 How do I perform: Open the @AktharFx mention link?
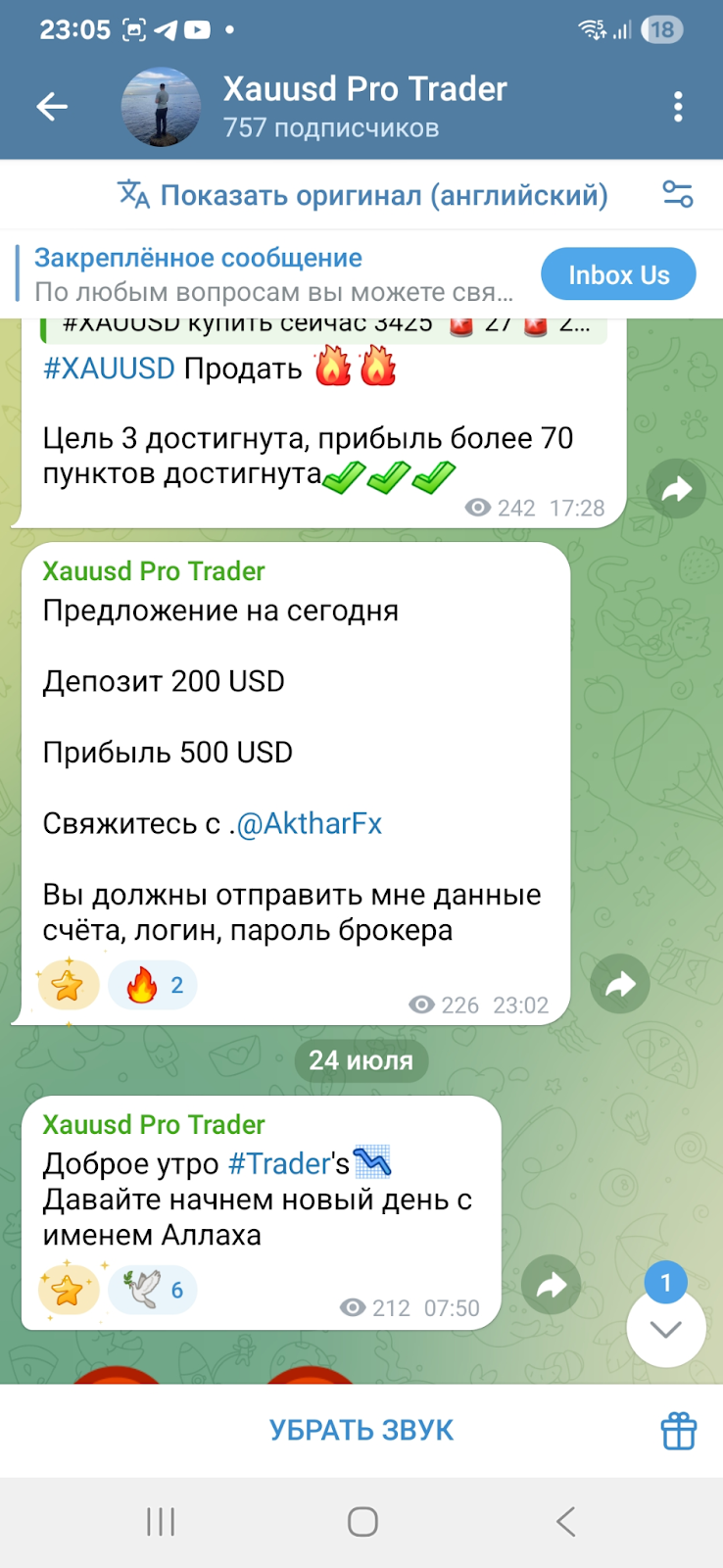(x=310, y=823)
